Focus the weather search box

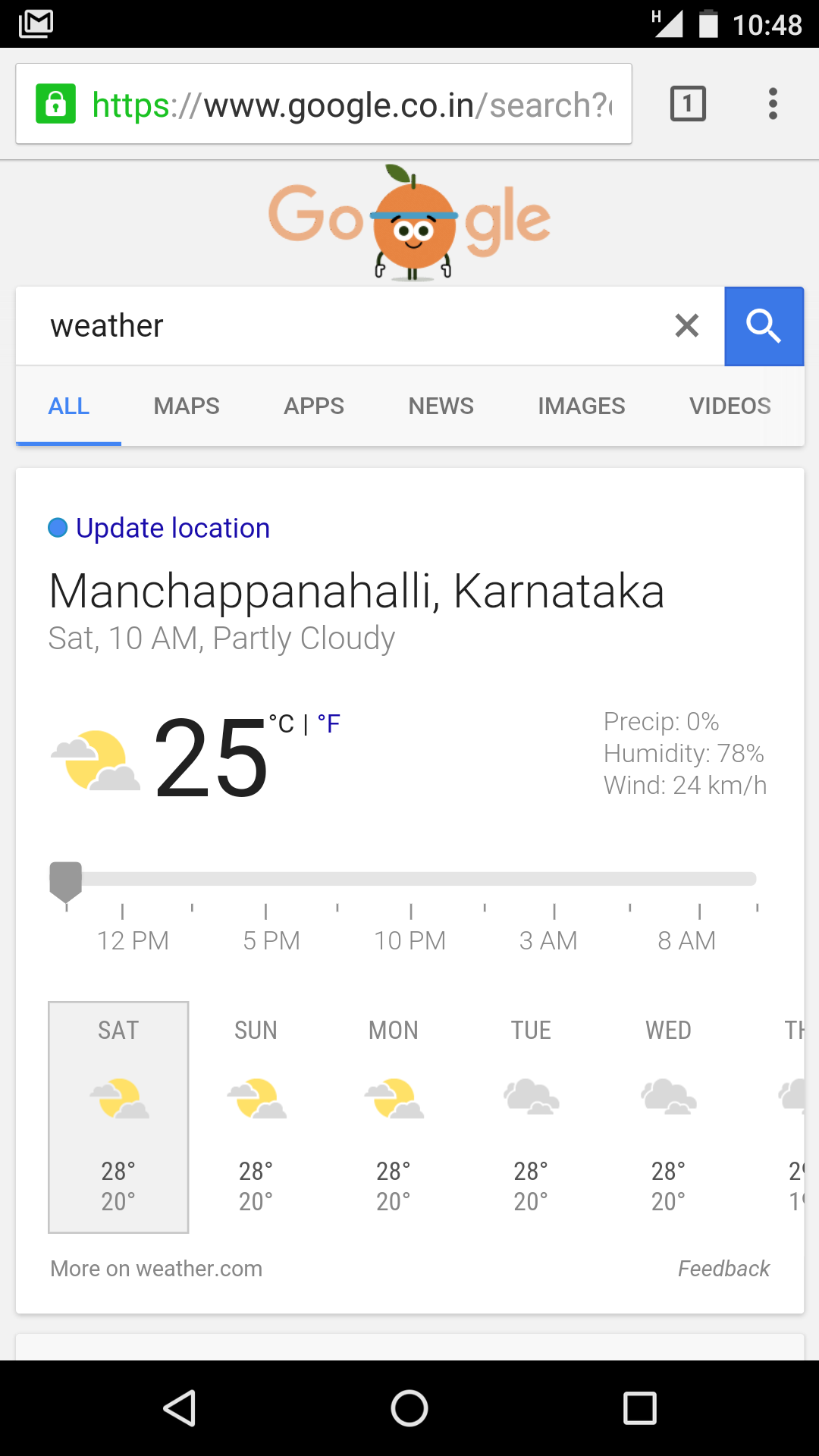point(341,326)
